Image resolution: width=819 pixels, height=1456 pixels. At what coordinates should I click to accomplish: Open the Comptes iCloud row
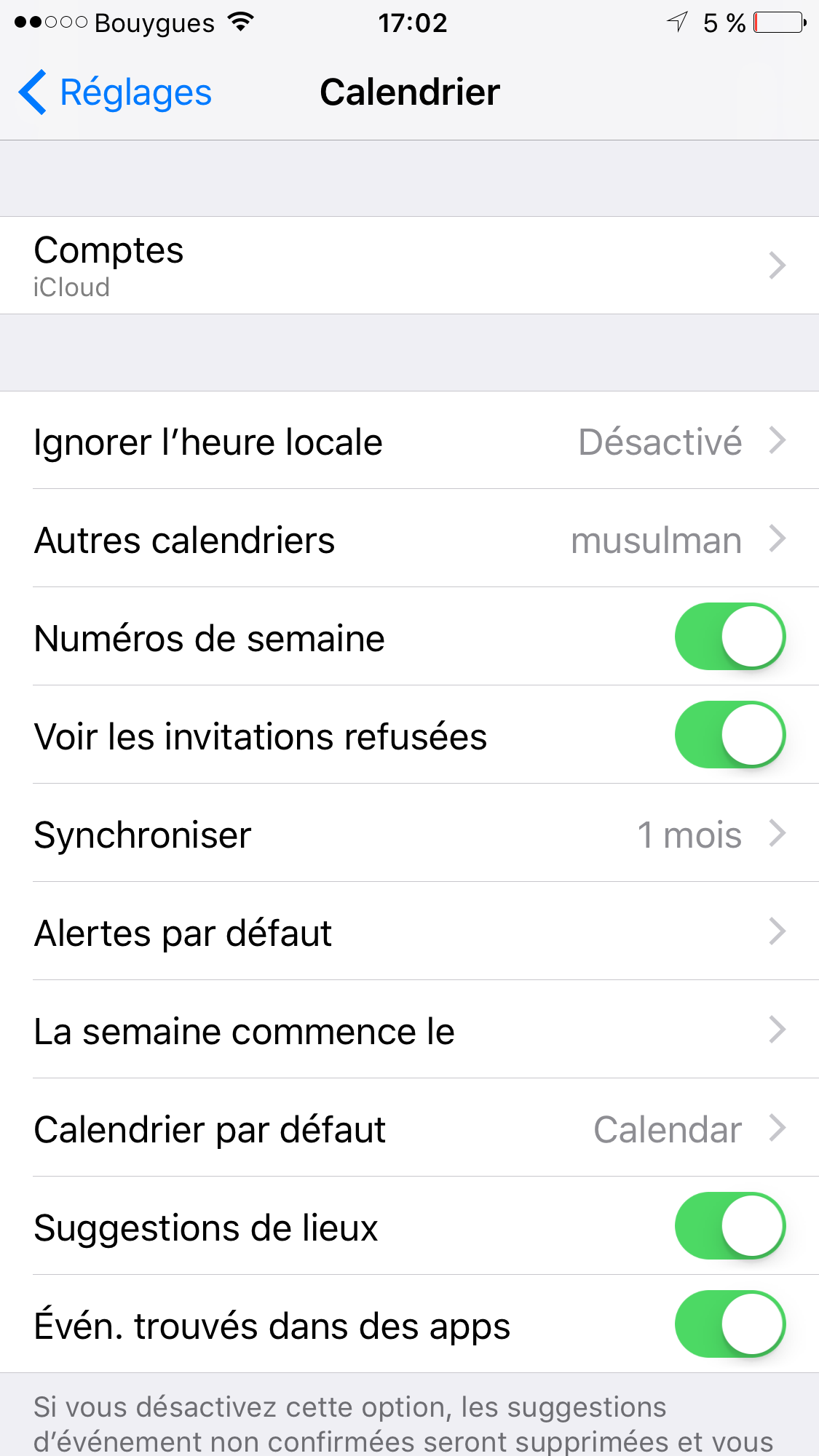pos(409,266)
